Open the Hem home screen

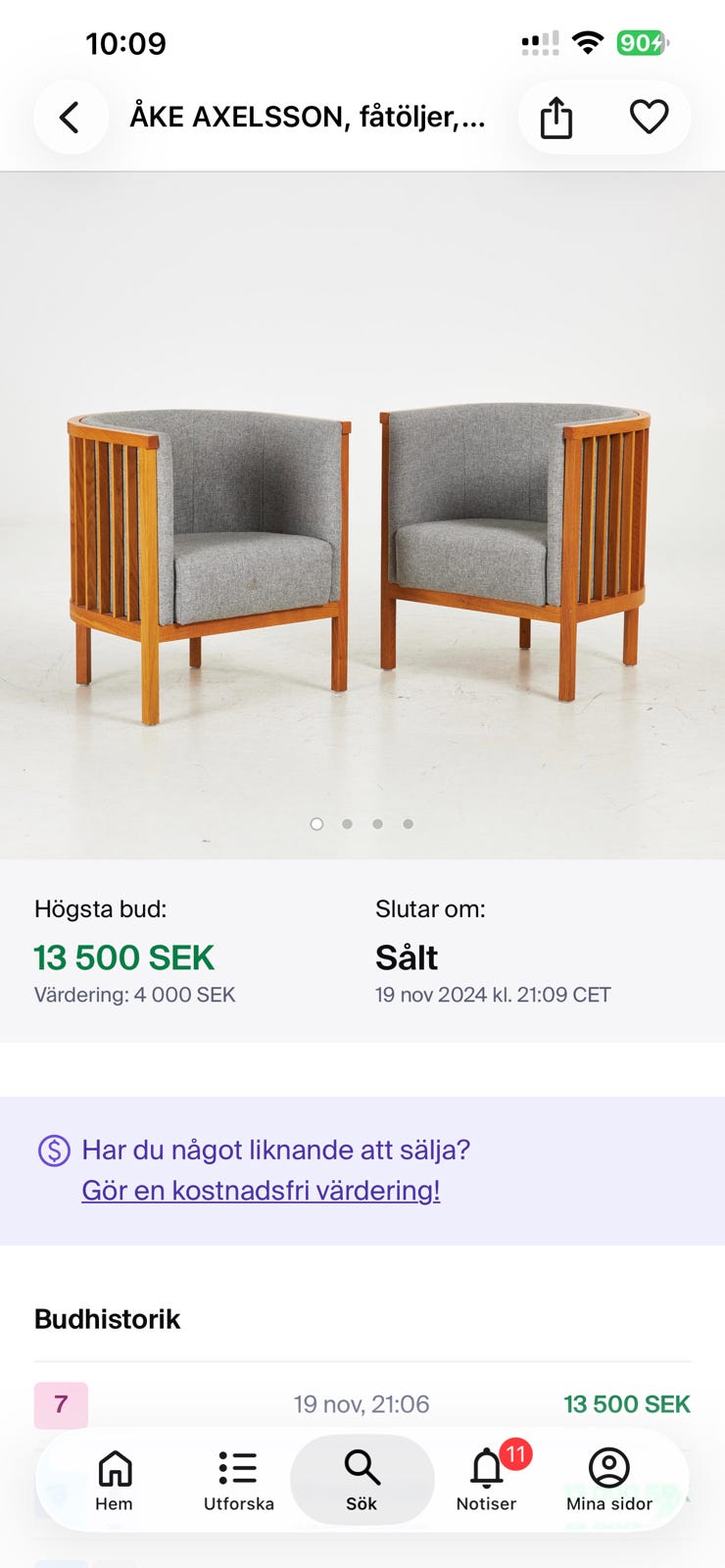click(114, 1480)
